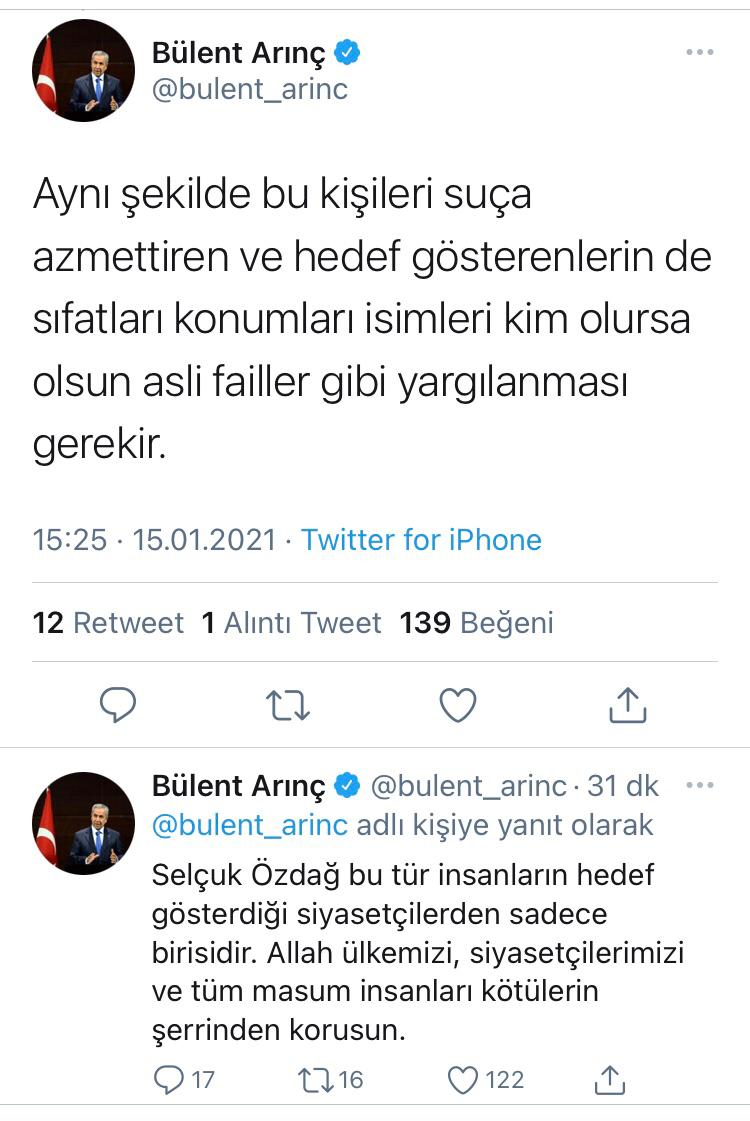The width and height of the screenshot is (750, 1121).
Task: Share the main tweet
Action: 628,705
